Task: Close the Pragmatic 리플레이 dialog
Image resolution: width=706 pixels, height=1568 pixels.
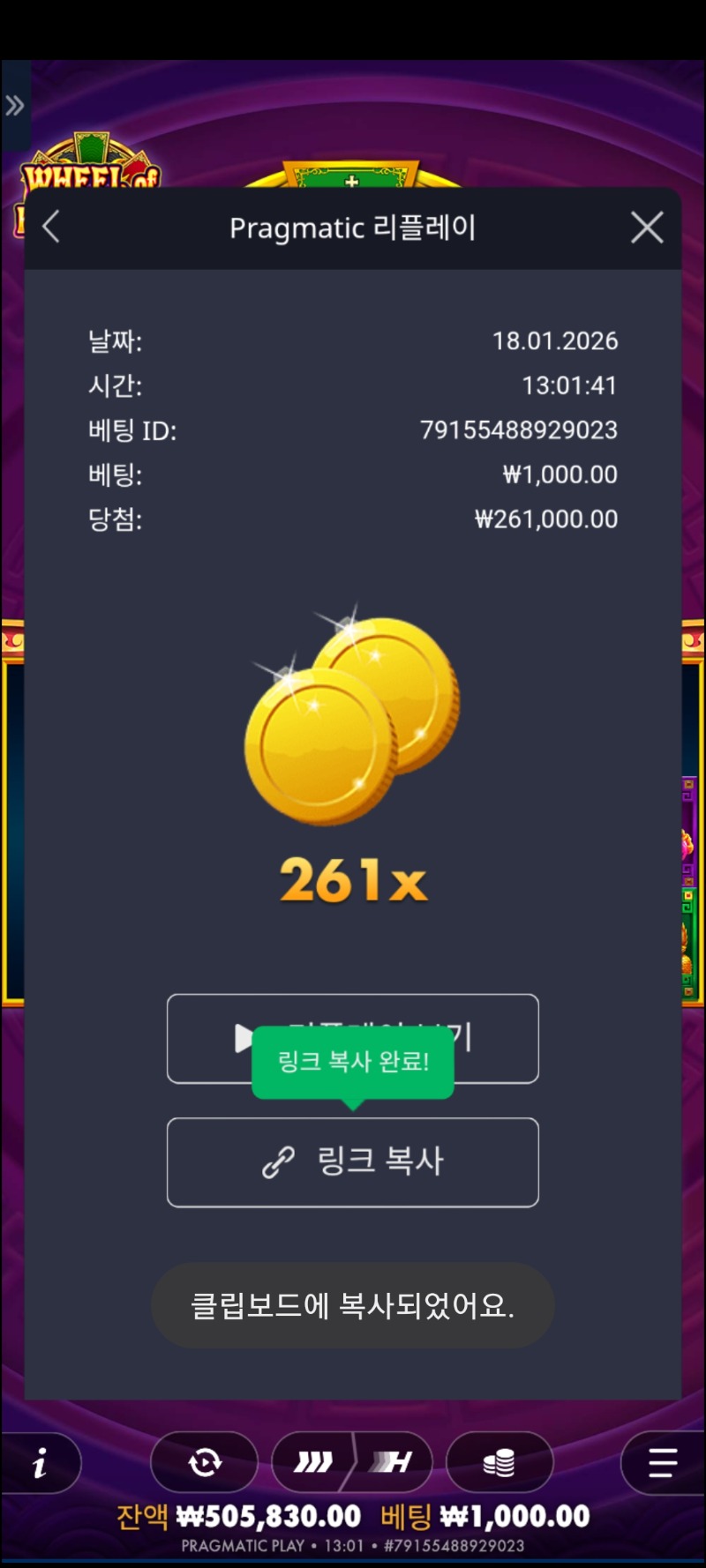Action: click(647, 228)
